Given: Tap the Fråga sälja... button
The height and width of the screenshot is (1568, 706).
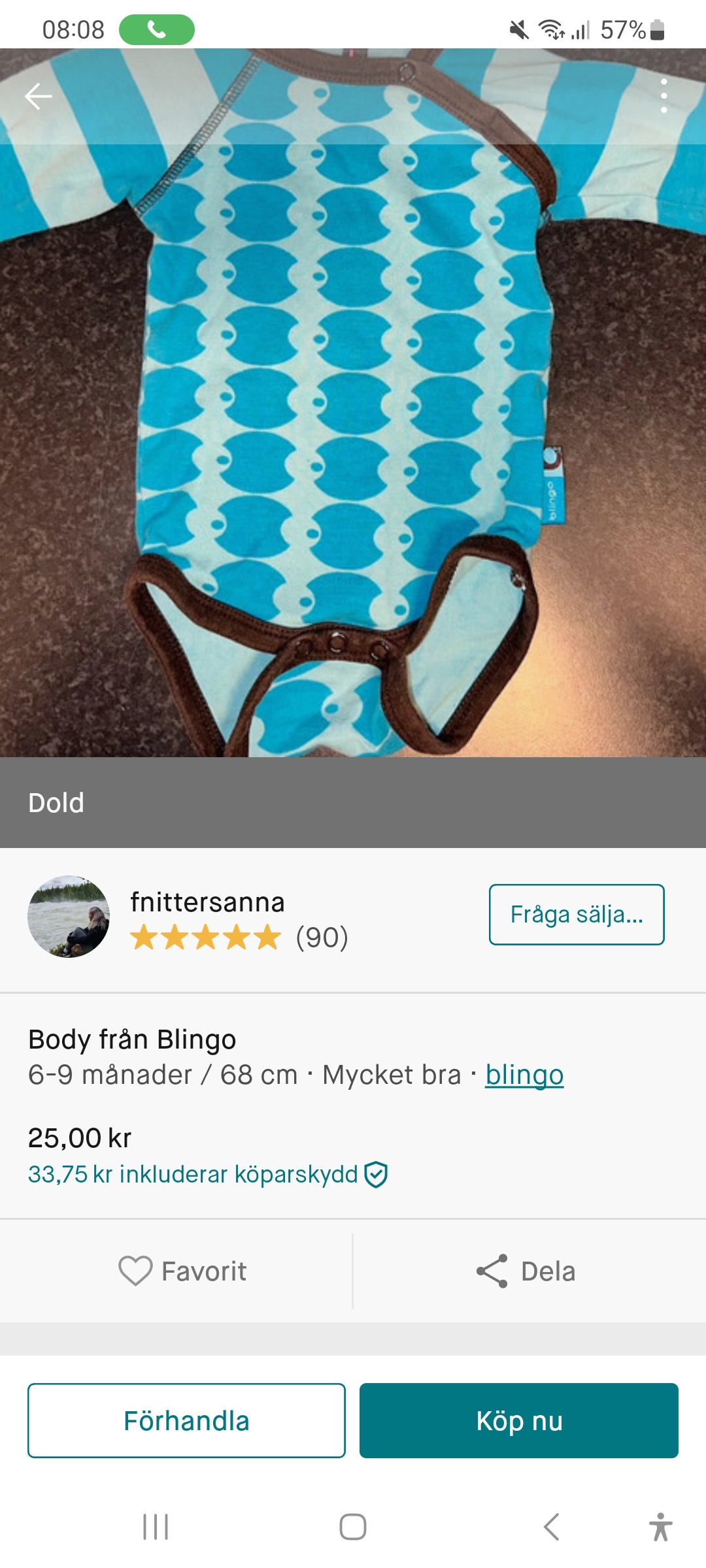Looking at the screenshot, I should coord(576,914).
